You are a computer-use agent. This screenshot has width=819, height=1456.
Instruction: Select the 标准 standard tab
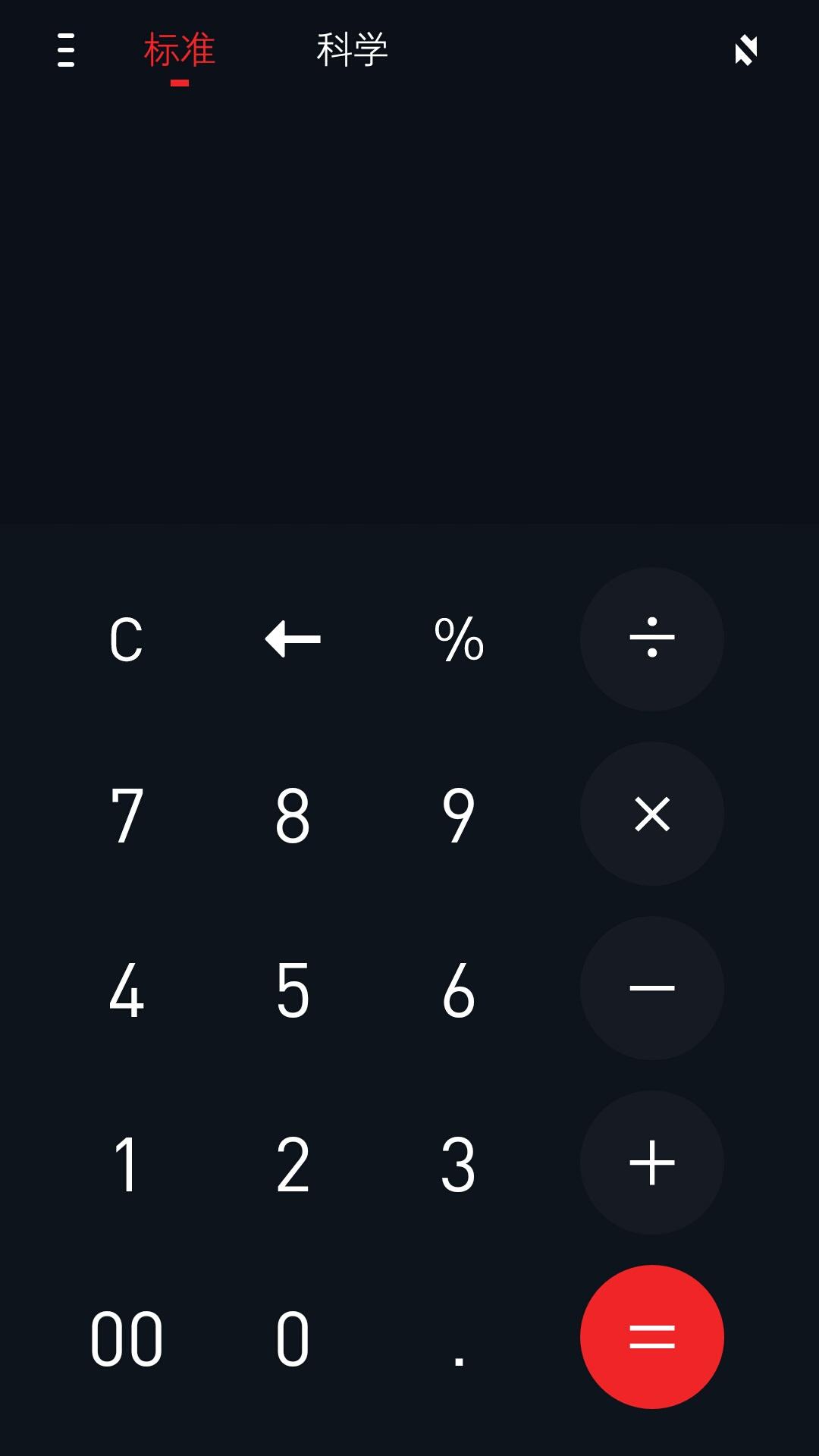pos(180,50)
